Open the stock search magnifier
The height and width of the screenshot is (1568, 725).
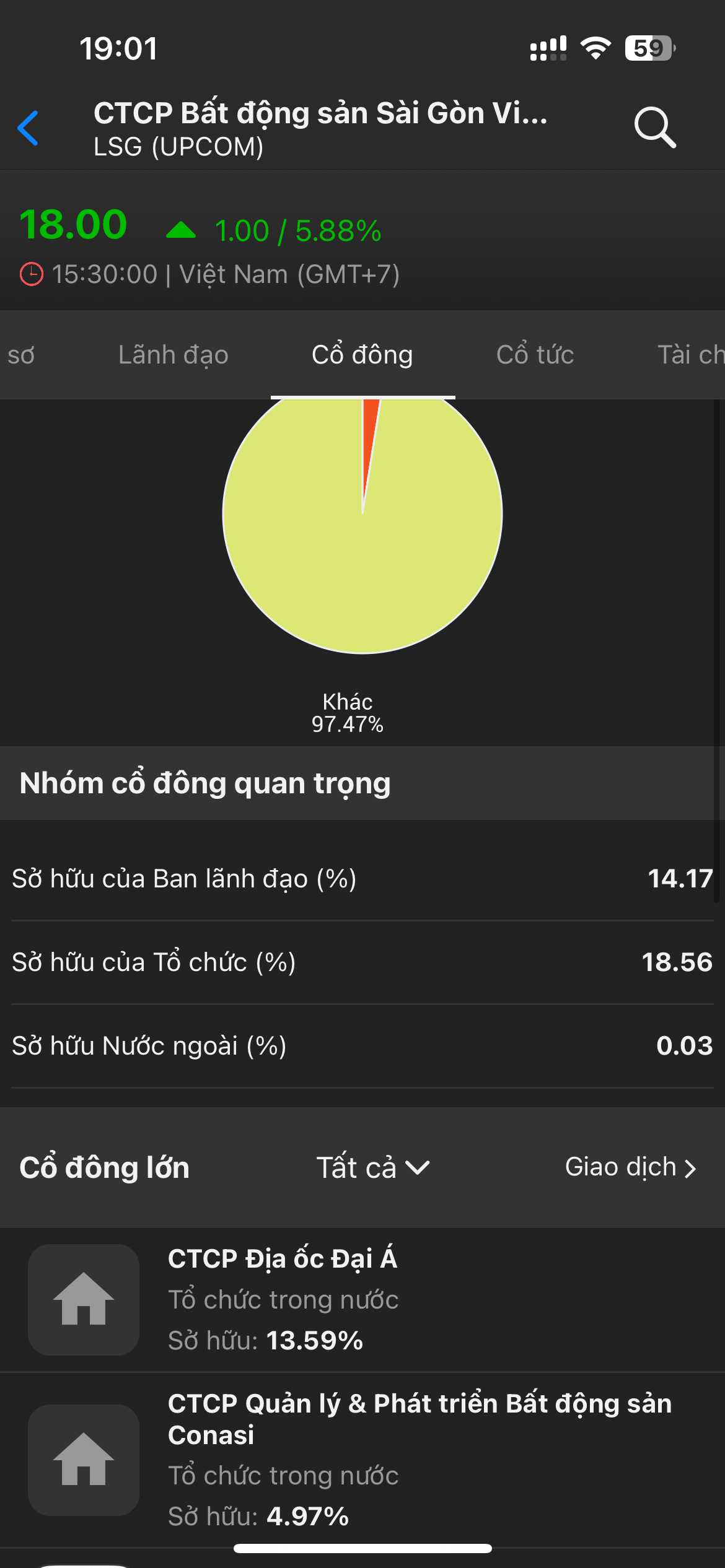tap(654, 128)
